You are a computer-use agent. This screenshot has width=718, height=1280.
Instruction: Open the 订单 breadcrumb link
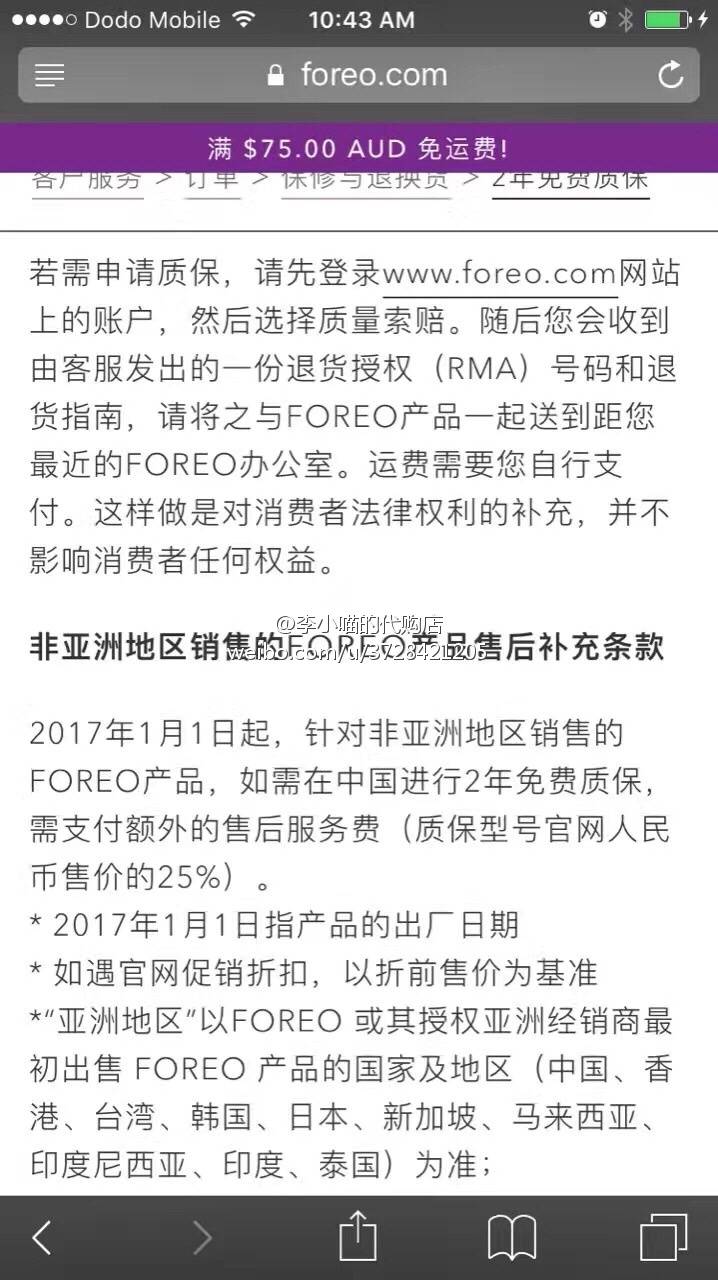point(212,180)
